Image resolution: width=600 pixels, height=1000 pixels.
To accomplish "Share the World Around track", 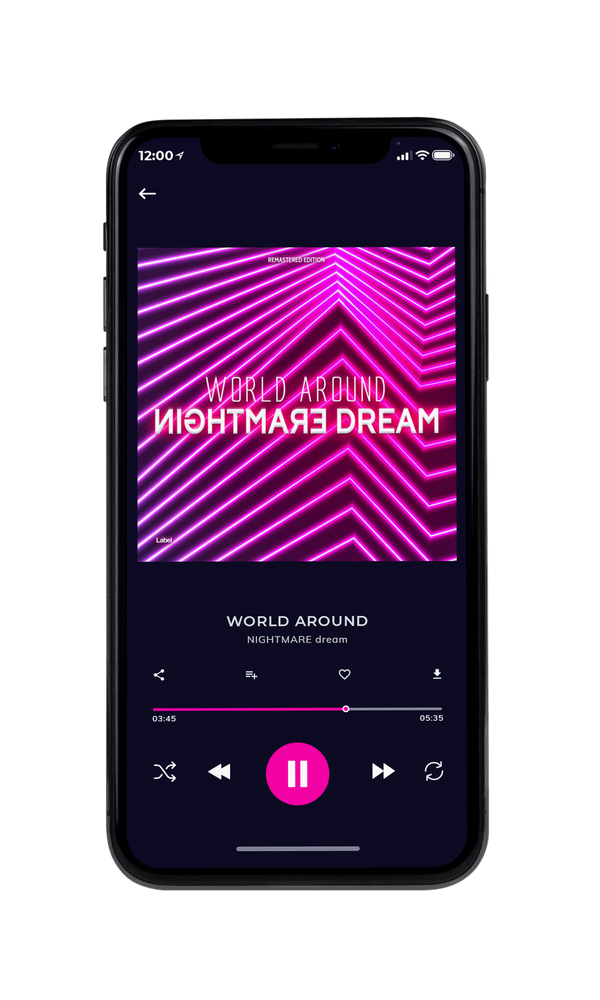I will tap(159, 675).
